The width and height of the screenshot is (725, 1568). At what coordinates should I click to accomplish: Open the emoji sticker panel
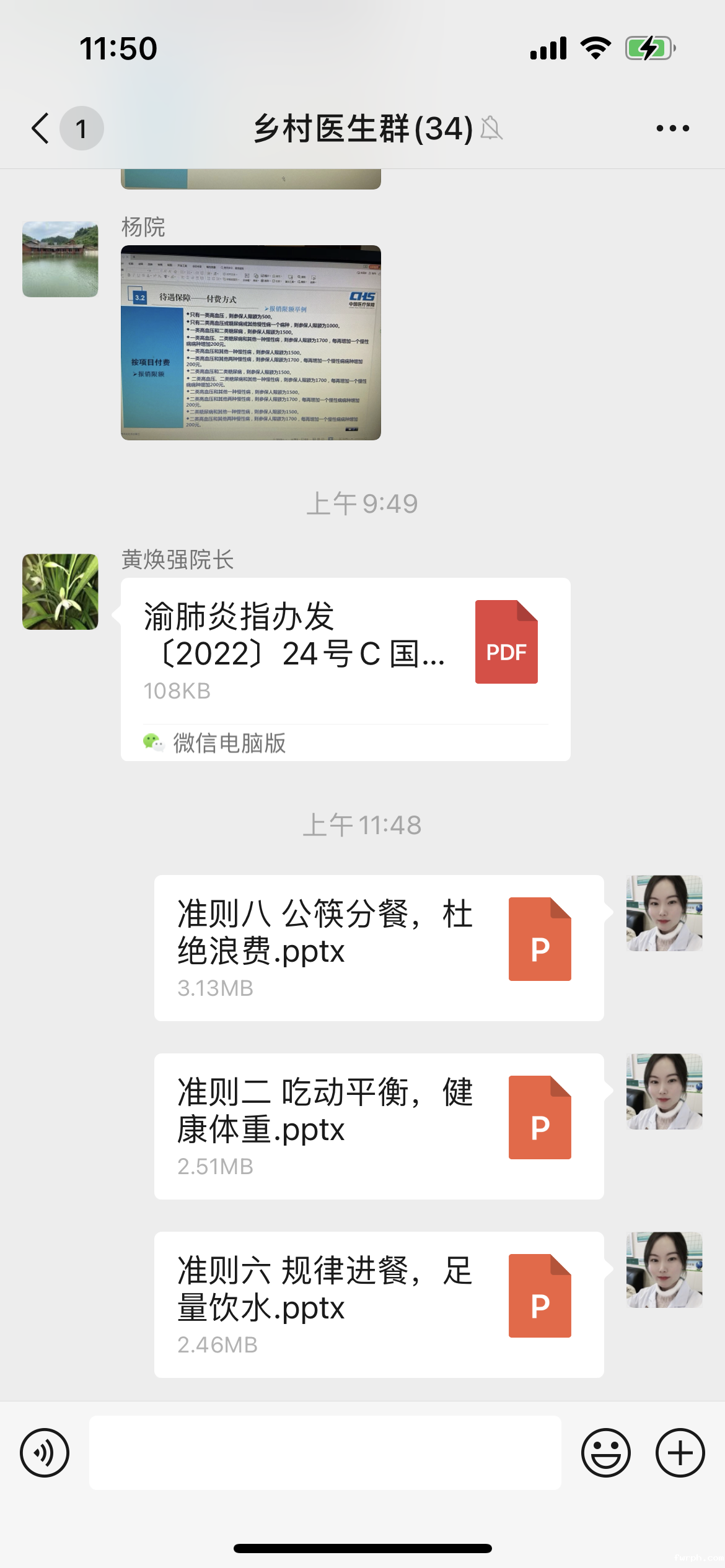coord(605,1452)
